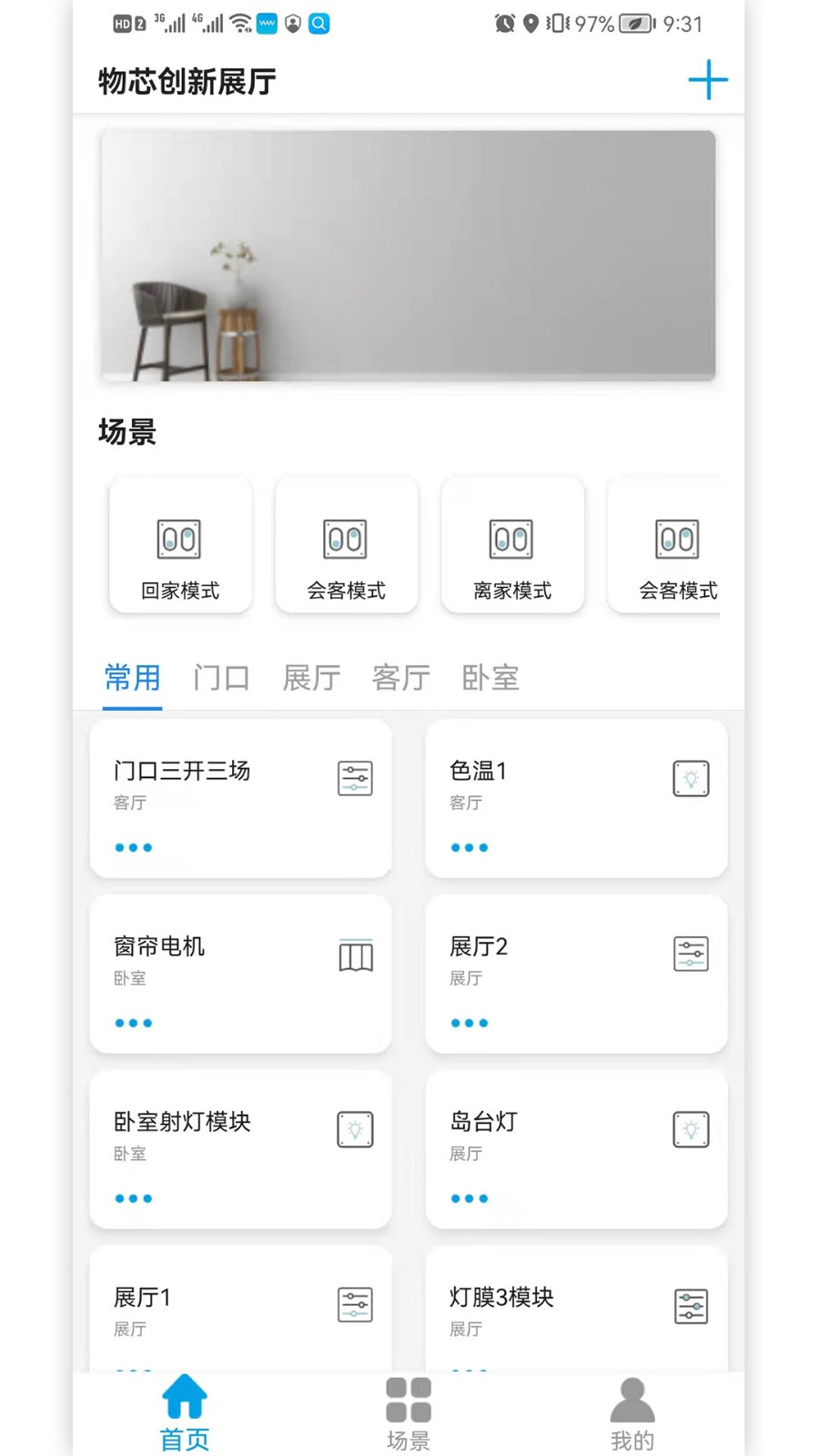Click the 卧室射灯模块 spotlight icon

[355, 1129]
